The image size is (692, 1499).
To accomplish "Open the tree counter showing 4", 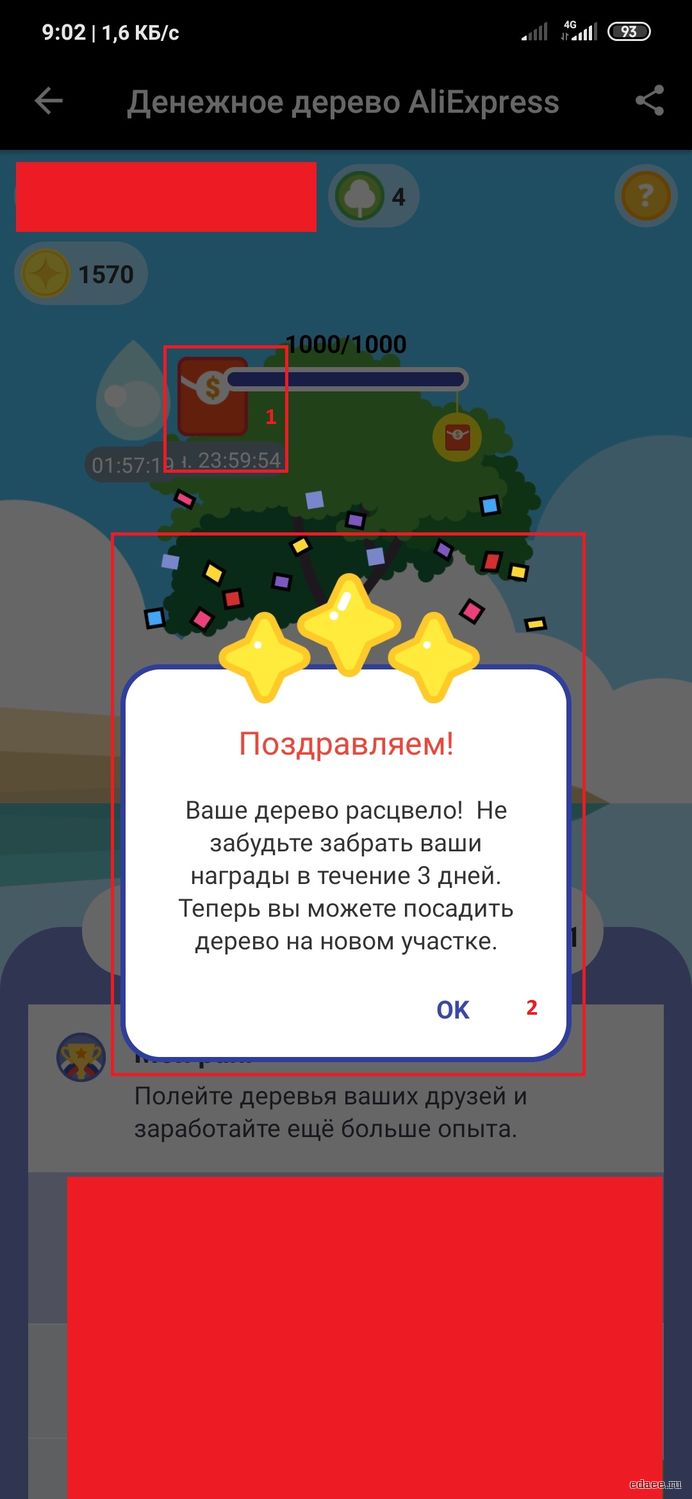I will pyautogui.click(x=374, y=196).
